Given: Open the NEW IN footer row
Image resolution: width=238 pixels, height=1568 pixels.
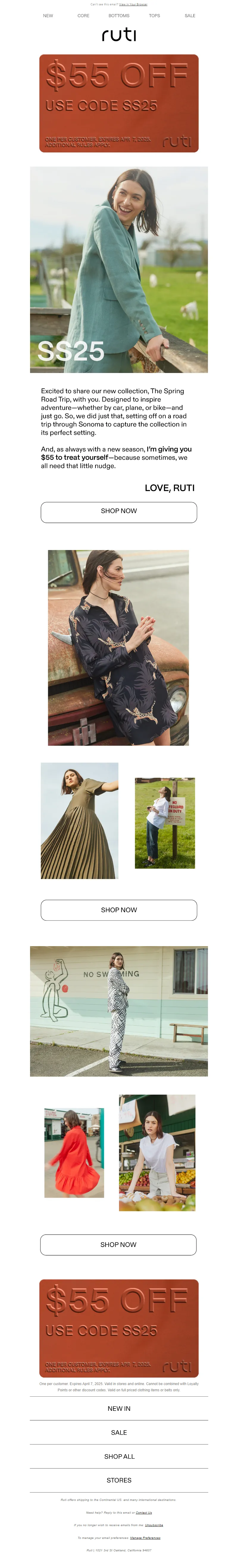Looking at the screenshot, I should 119,1409.
